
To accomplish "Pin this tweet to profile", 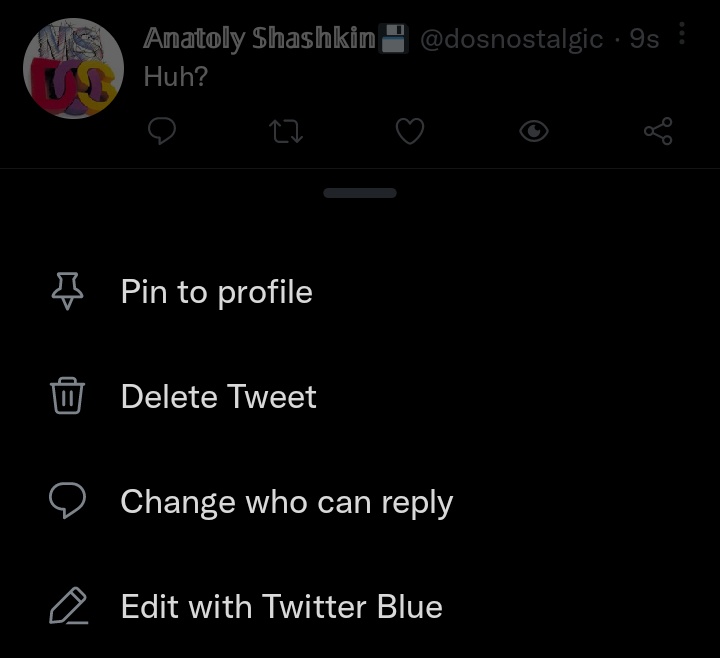I will 216,292.
